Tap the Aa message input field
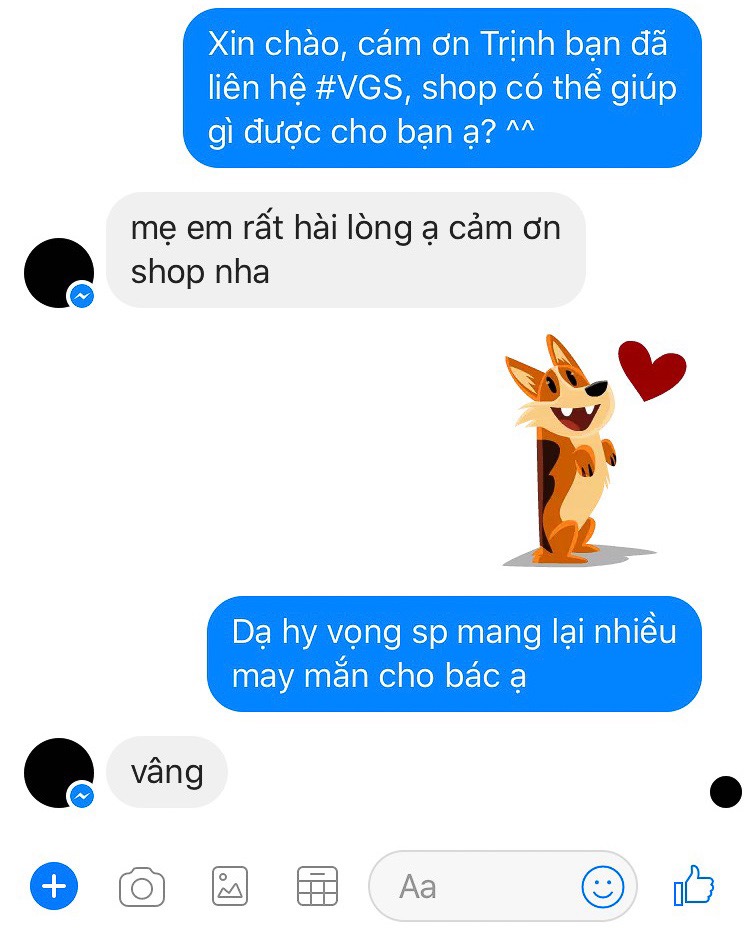 [470, 887]
